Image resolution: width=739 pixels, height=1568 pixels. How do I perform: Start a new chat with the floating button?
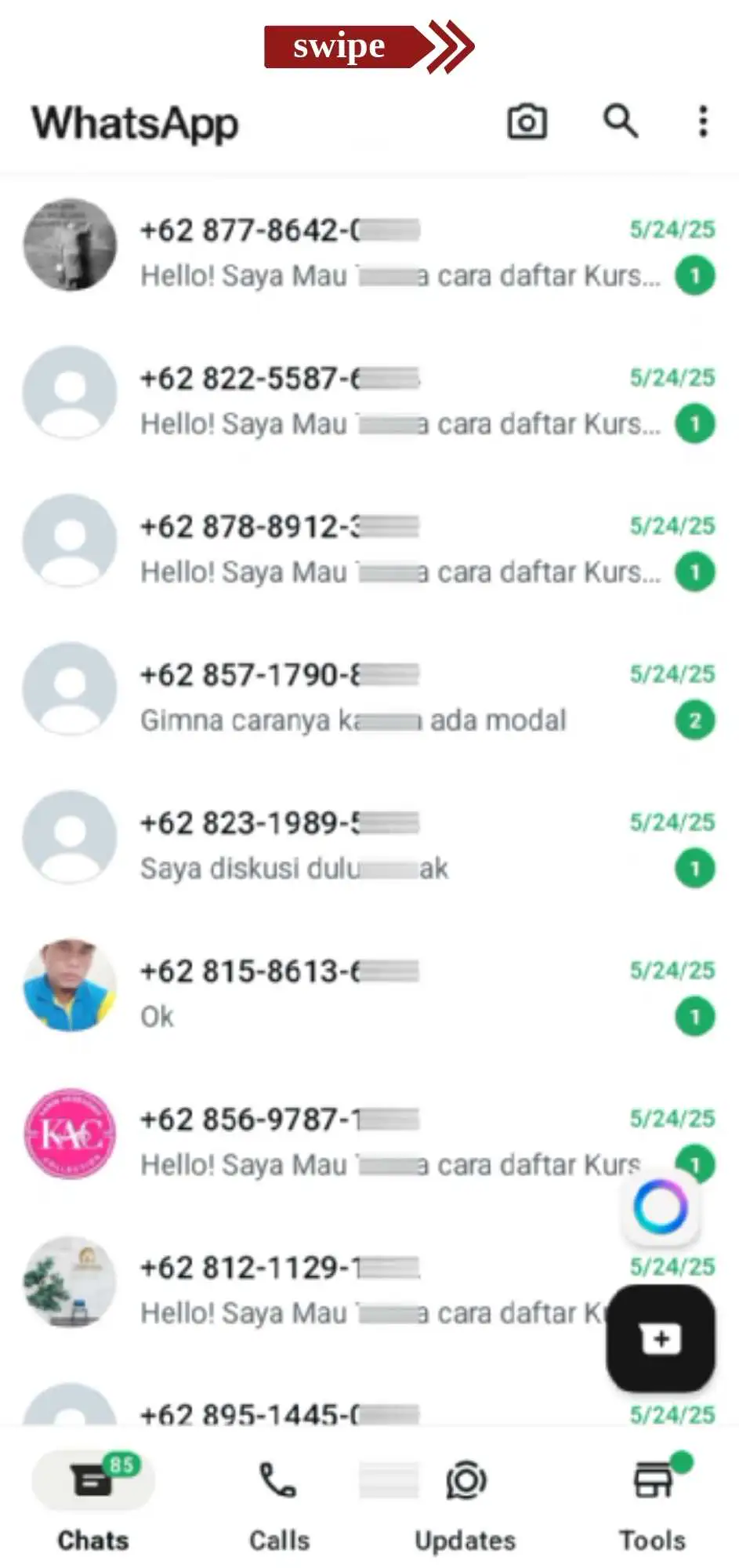661,1338
